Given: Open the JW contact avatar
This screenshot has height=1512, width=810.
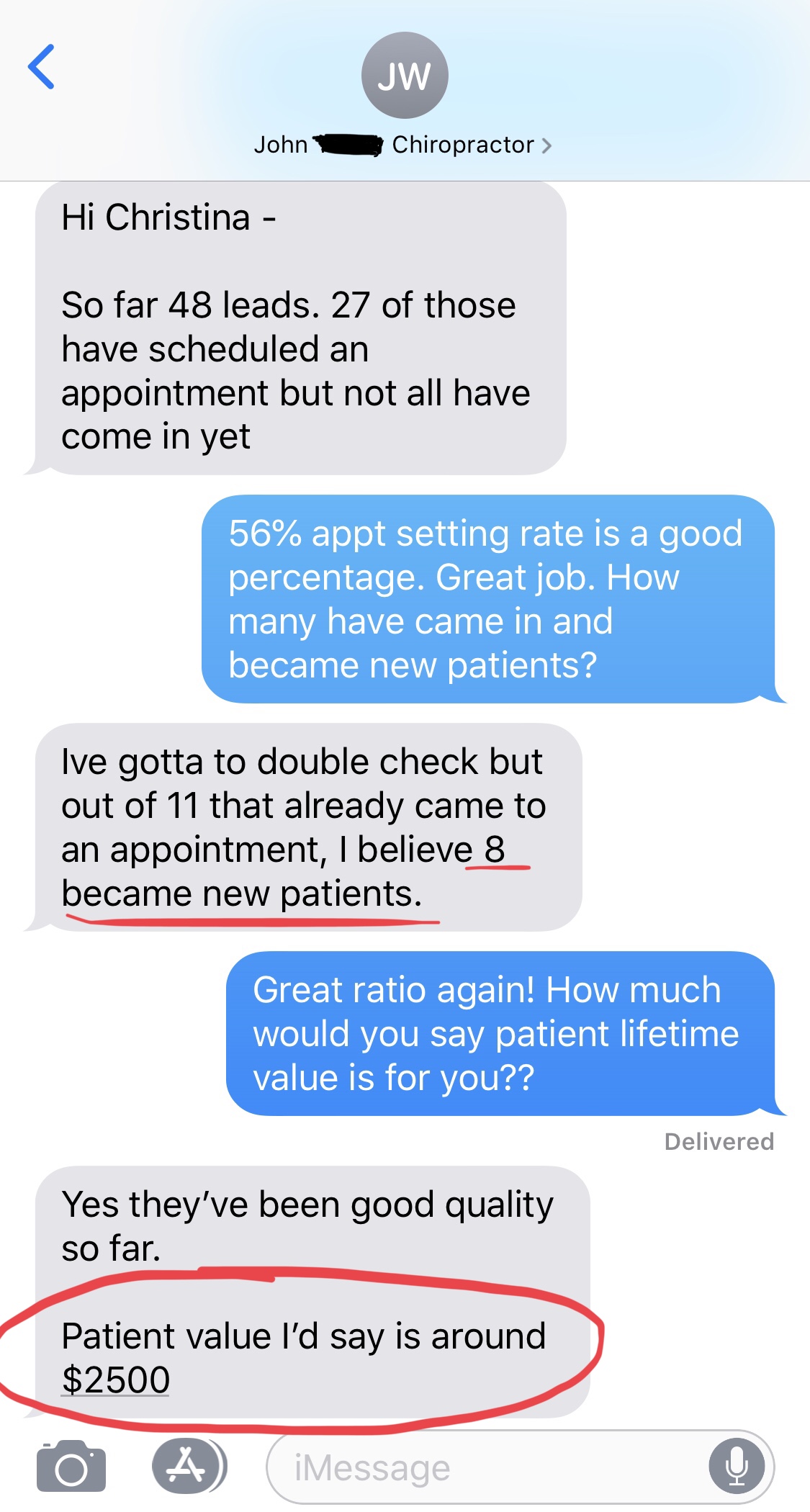Looking at the screenshot, I should (405, 76).
